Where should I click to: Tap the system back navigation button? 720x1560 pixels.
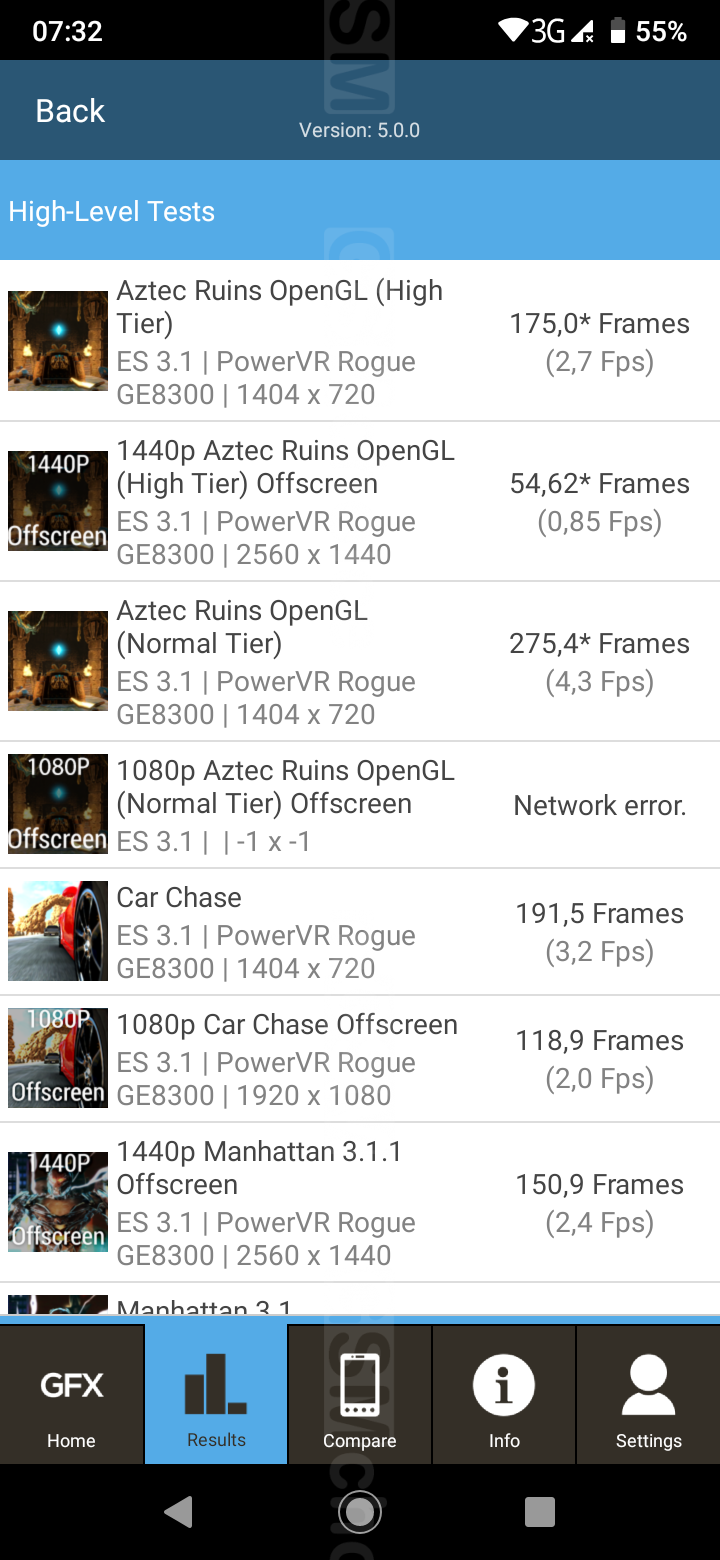pos(179,1512)
